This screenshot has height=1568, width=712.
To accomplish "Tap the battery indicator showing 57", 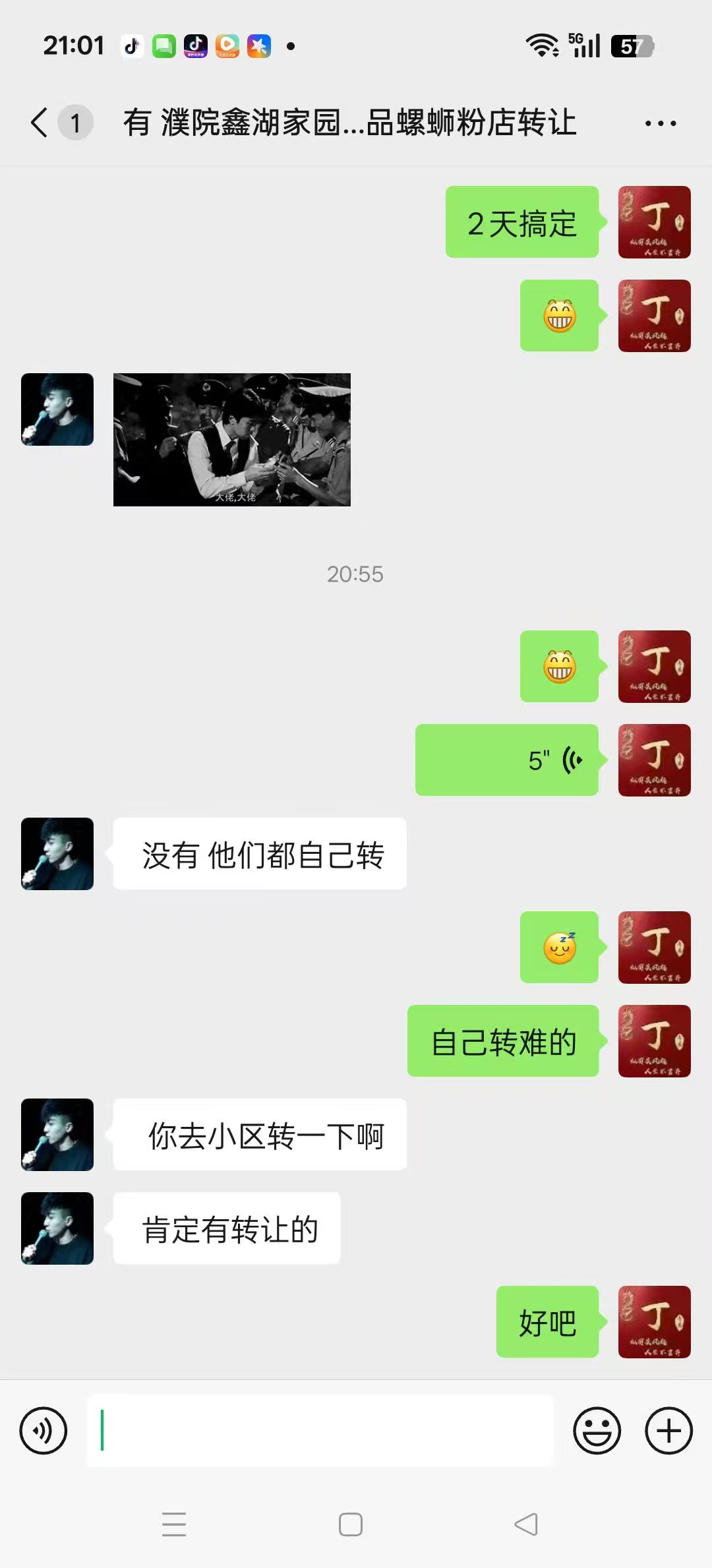I will 632,46.
